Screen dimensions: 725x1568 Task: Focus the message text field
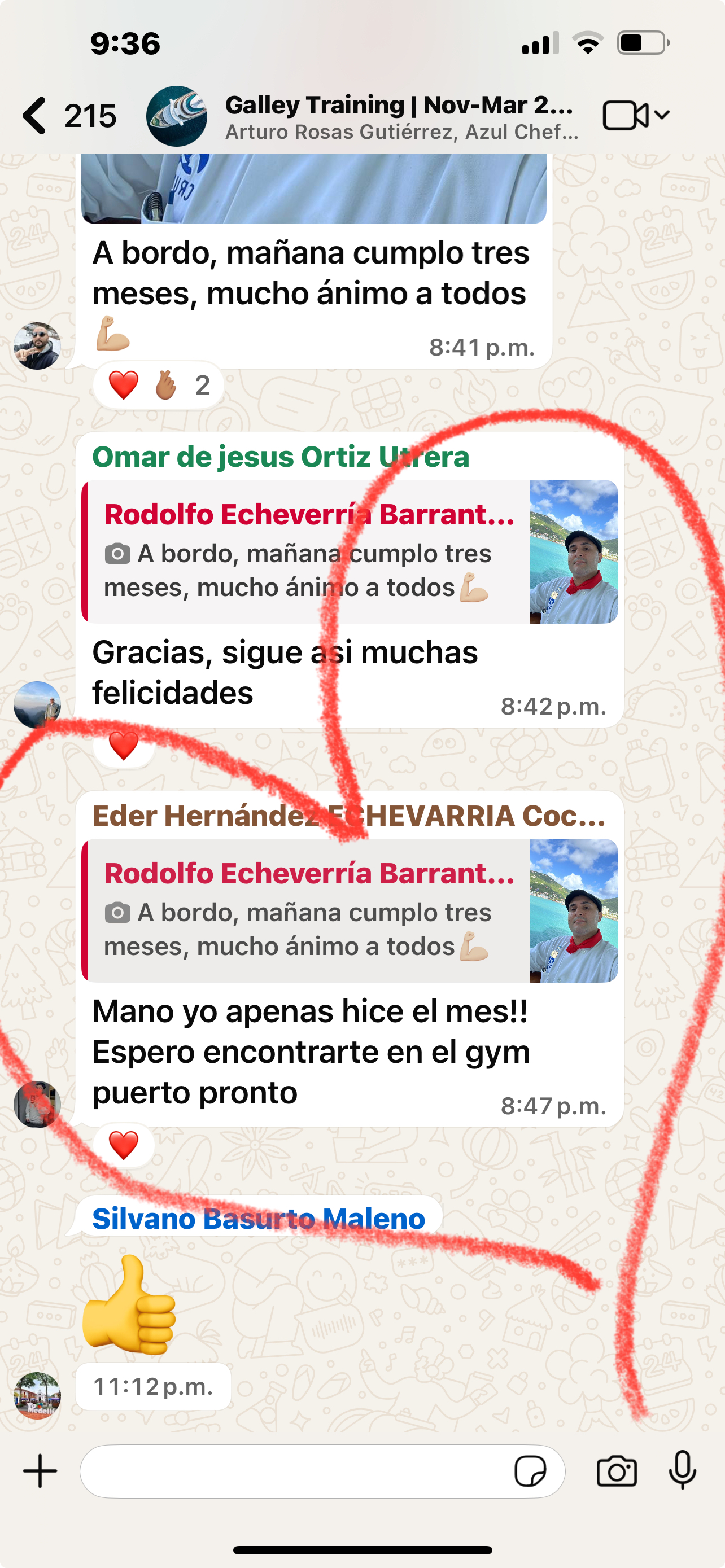pyautogui.click(x=292, y=1471)
